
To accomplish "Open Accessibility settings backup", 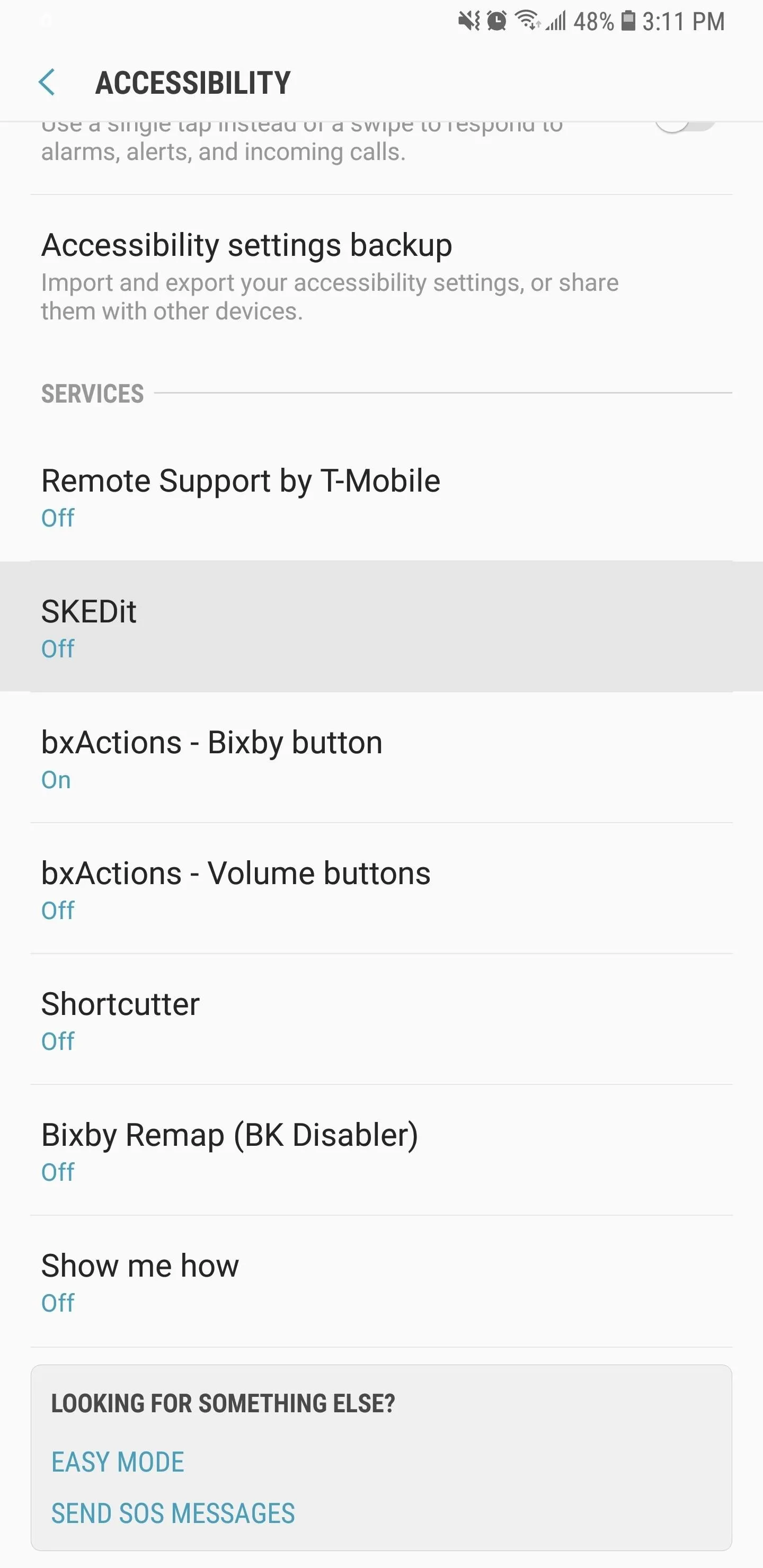I will click(381, 276).
